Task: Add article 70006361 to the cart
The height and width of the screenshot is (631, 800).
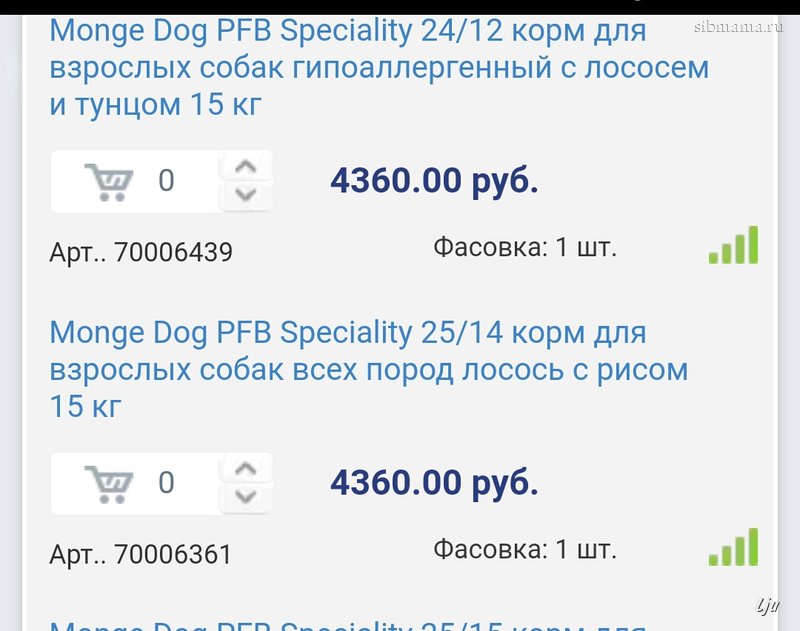Action: 108,483
